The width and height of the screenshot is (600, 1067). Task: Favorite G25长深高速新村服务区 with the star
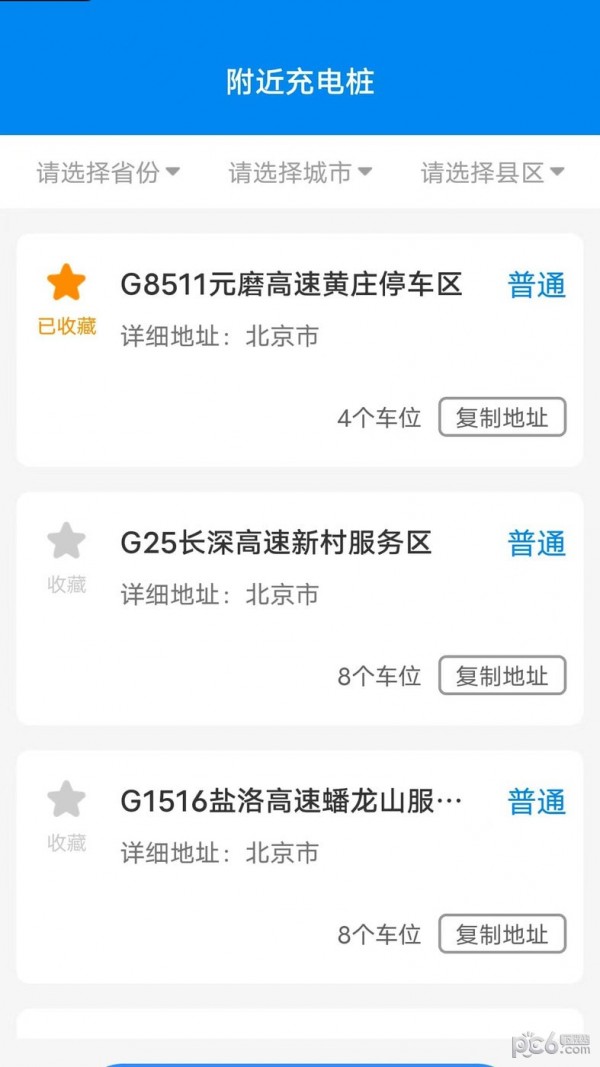[x=67, y=542]
